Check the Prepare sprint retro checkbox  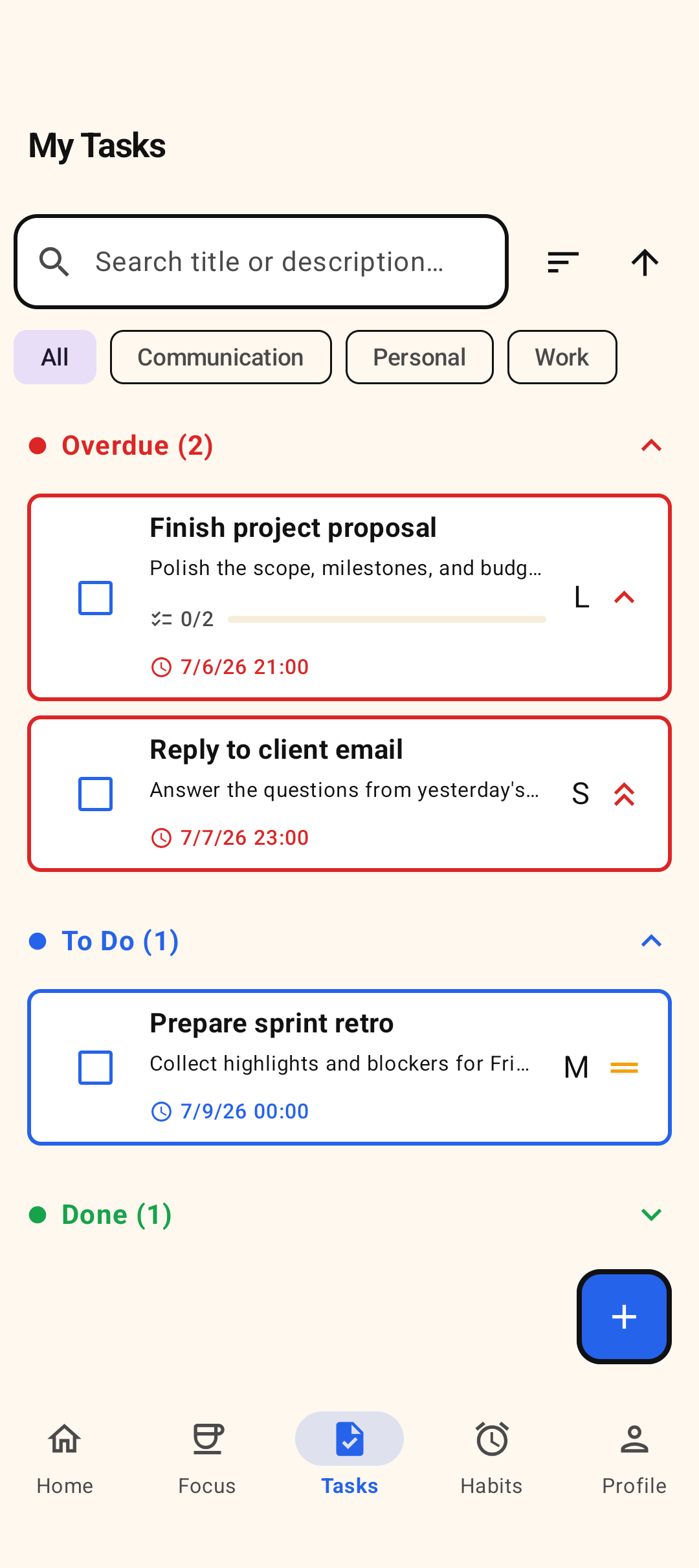point(95,1067)
